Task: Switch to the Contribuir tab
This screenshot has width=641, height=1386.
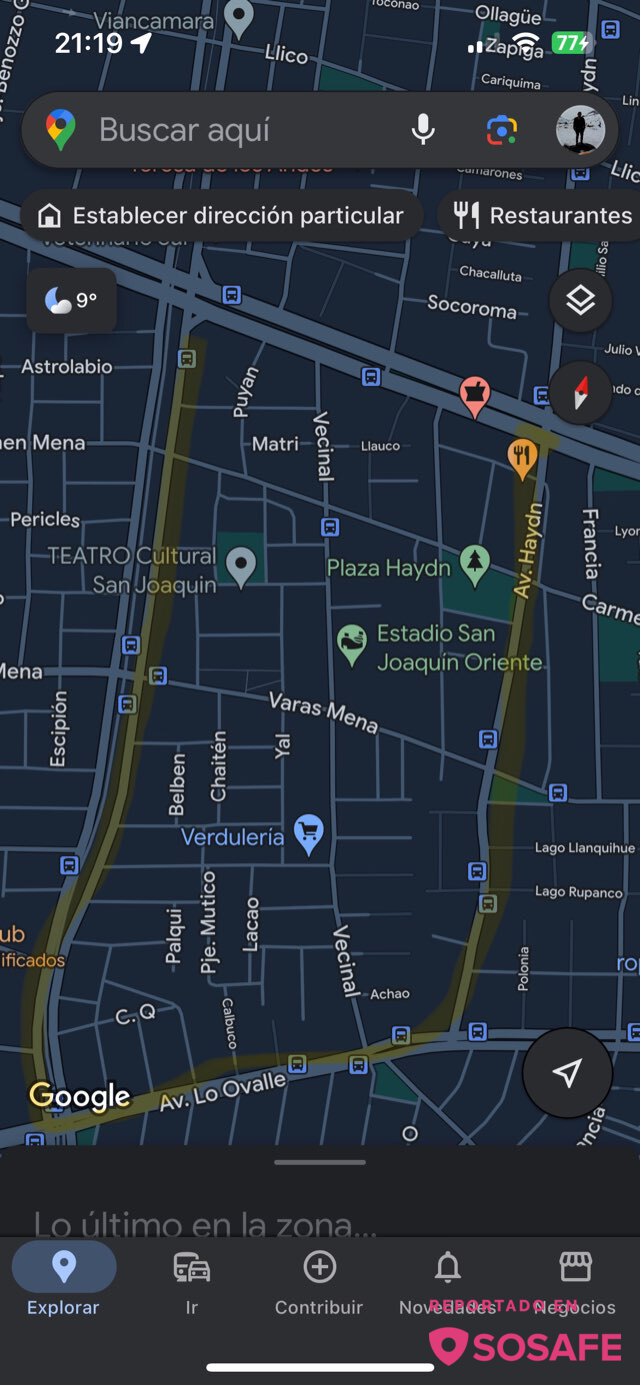Action: click(x=319, y=1280)
